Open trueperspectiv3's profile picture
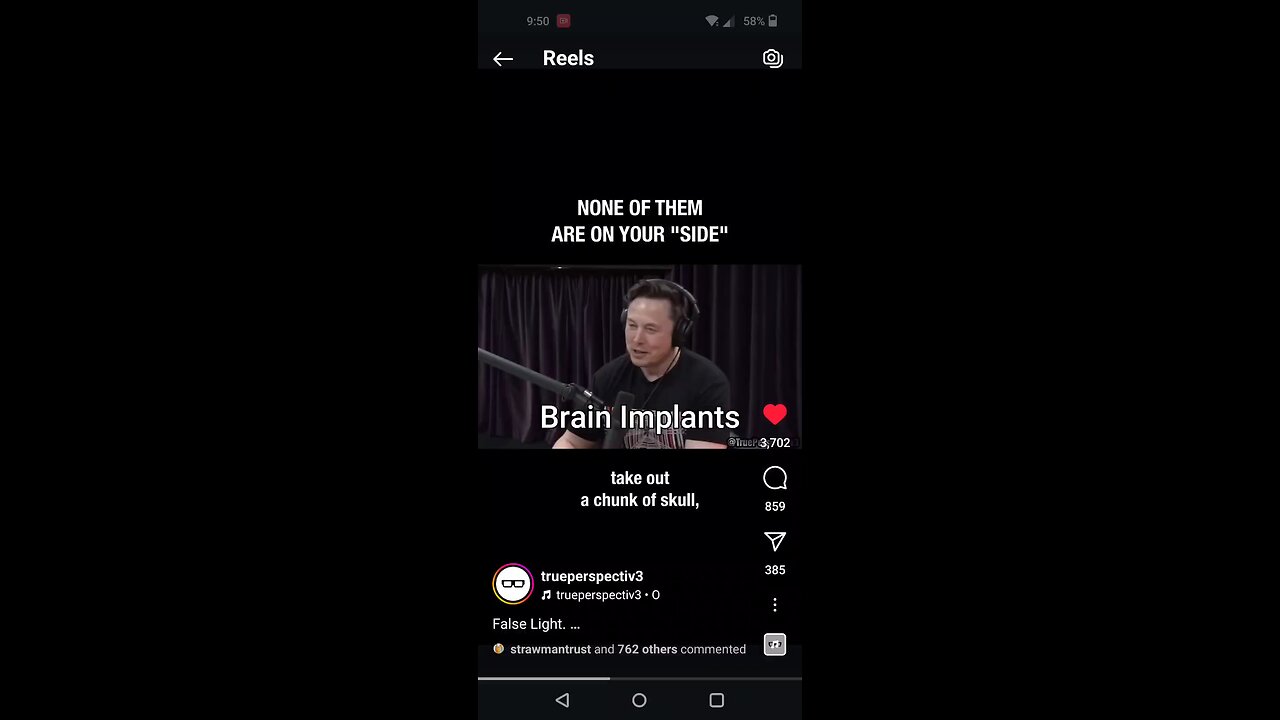Viewport: 1280px width, 720px height. 513,584
